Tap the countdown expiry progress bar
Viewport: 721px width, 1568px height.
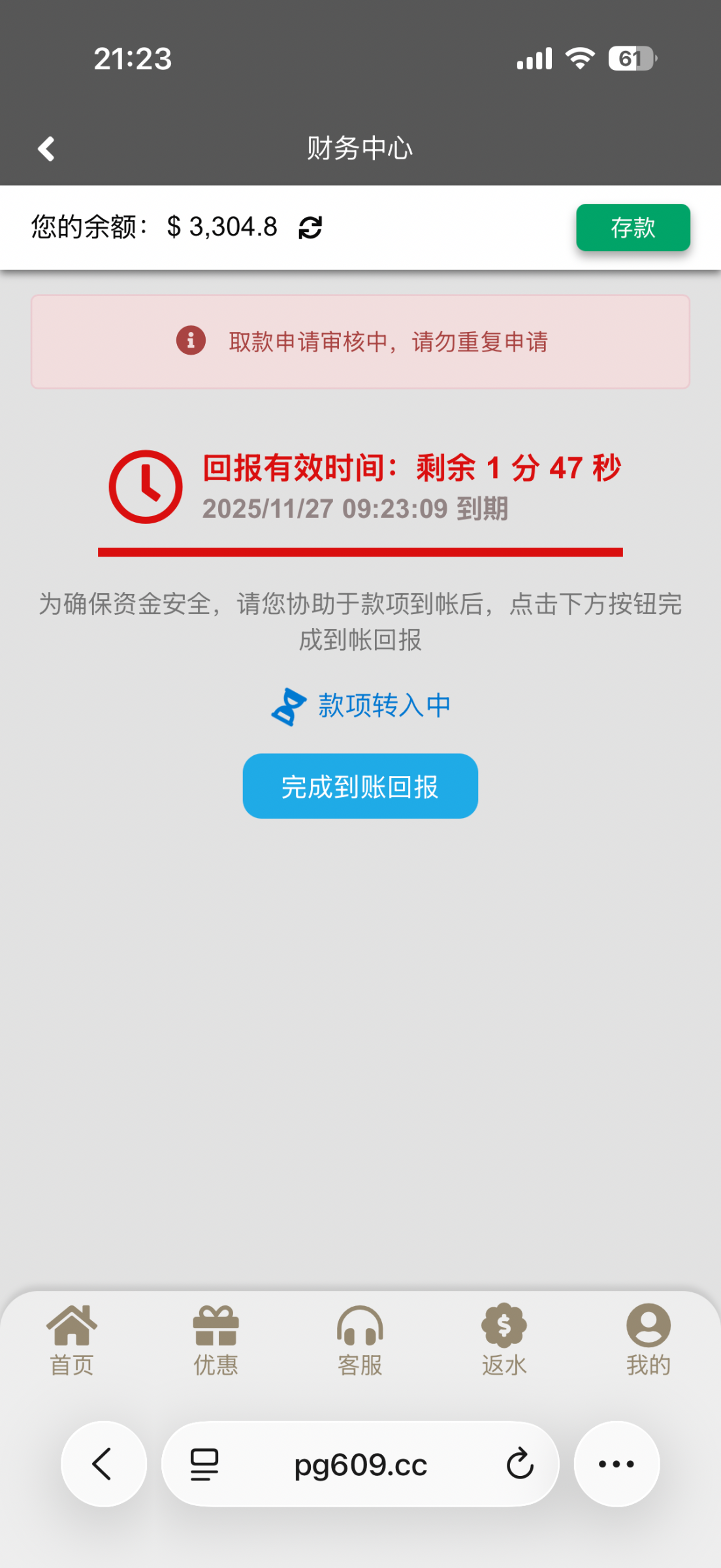click(360, 552)
